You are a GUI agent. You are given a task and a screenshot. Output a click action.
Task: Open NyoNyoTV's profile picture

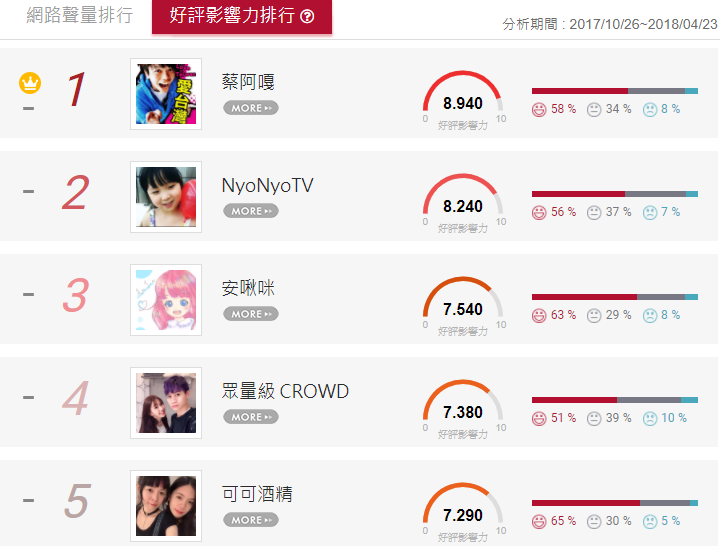tap(166, 196)
